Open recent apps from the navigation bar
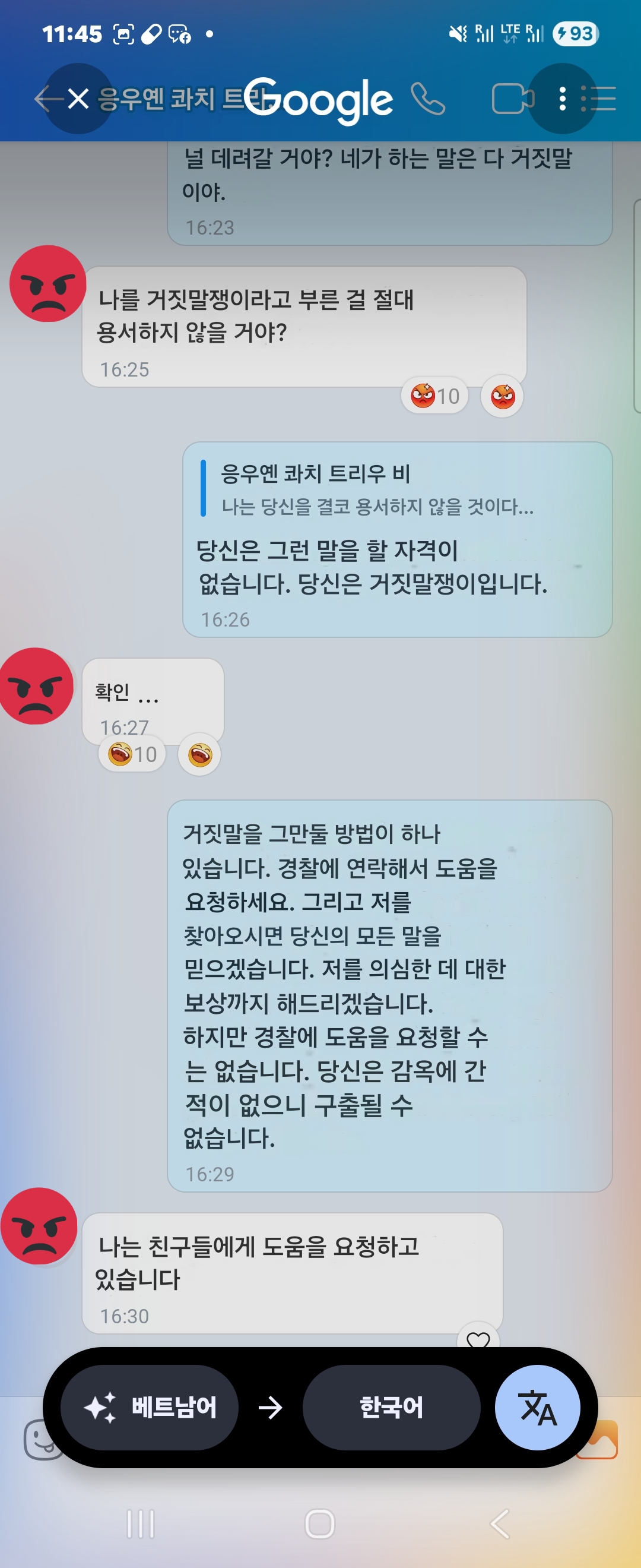 (x=141, y=1523)
